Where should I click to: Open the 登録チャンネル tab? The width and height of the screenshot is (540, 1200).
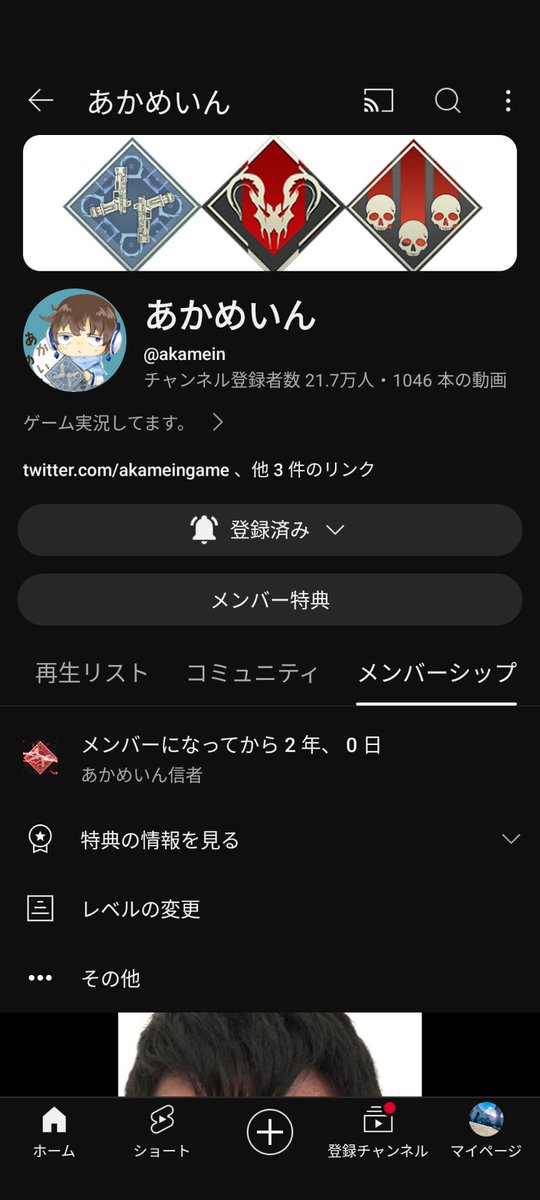click(x=378, y=1132)
